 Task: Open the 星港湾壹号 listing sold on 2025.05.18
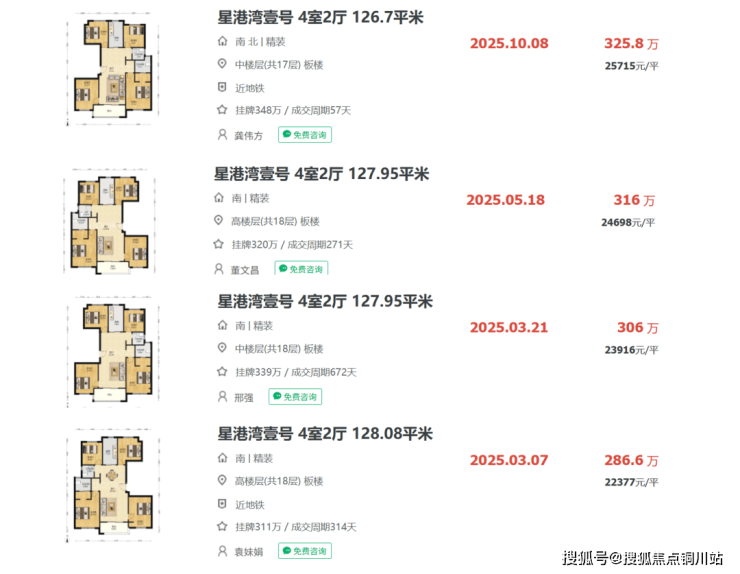point(321,174)
